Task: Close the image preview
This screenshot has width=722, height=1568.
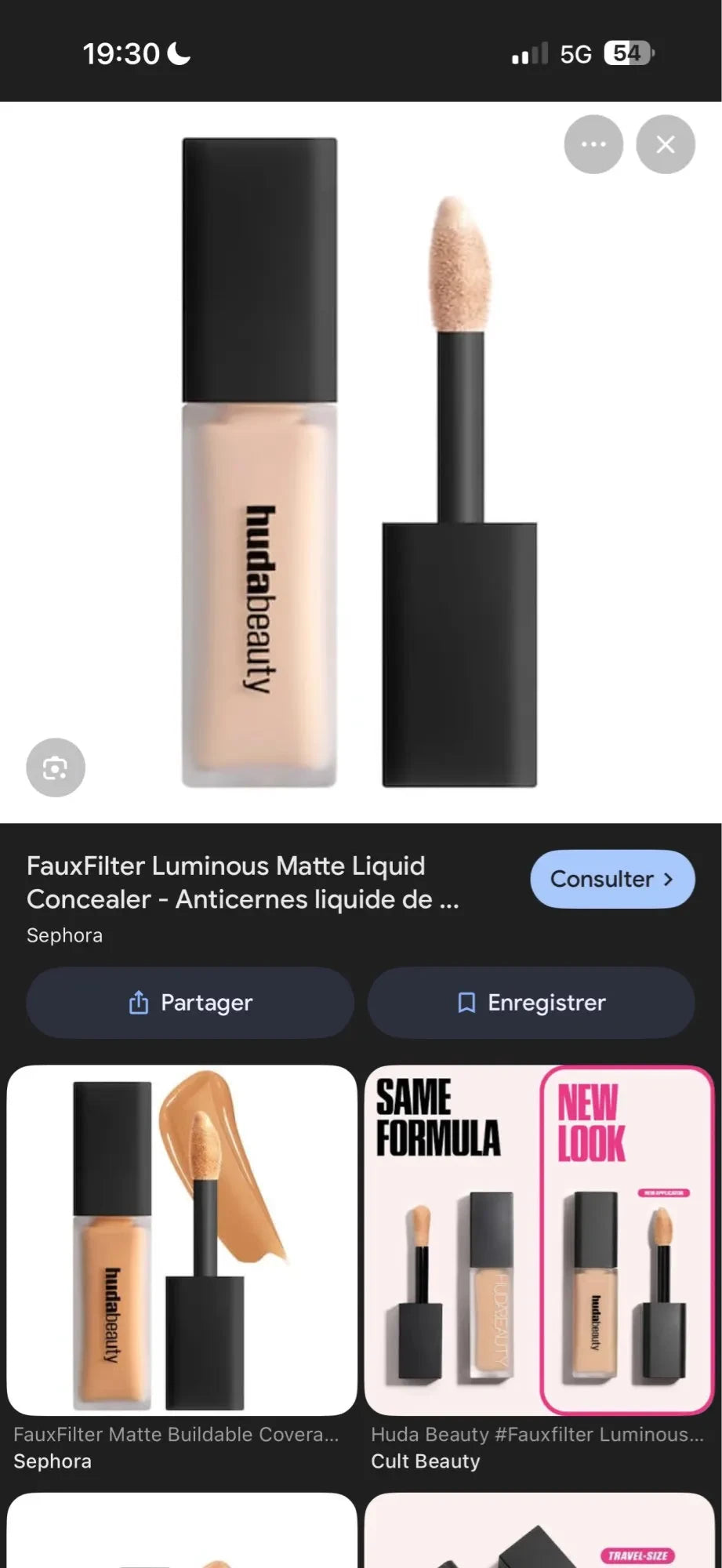Action: 666,144
